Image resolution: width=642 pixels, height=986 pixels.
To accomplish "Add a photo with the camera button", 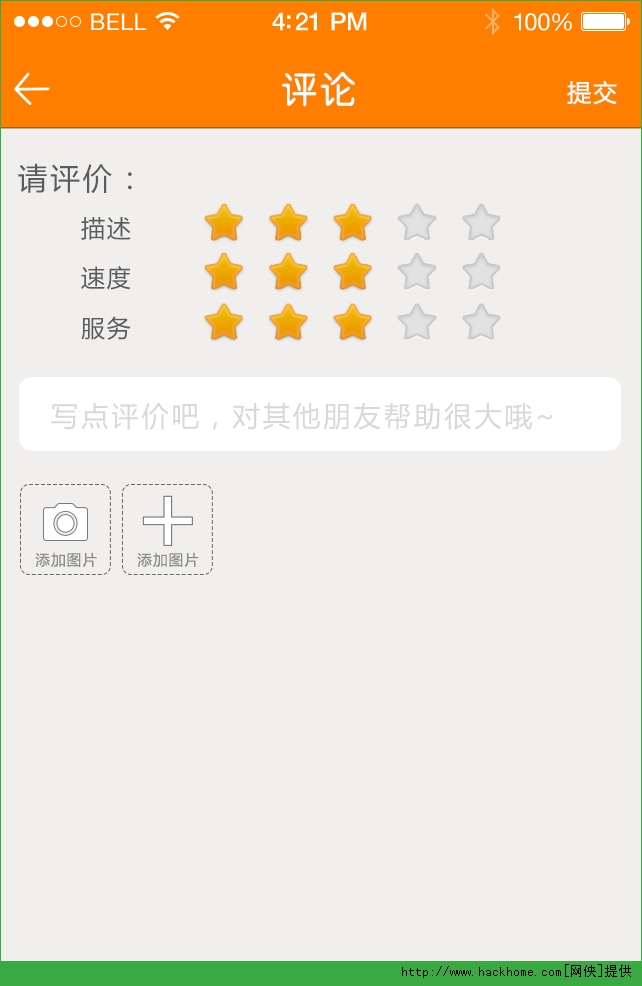I will tap(65, 530).
